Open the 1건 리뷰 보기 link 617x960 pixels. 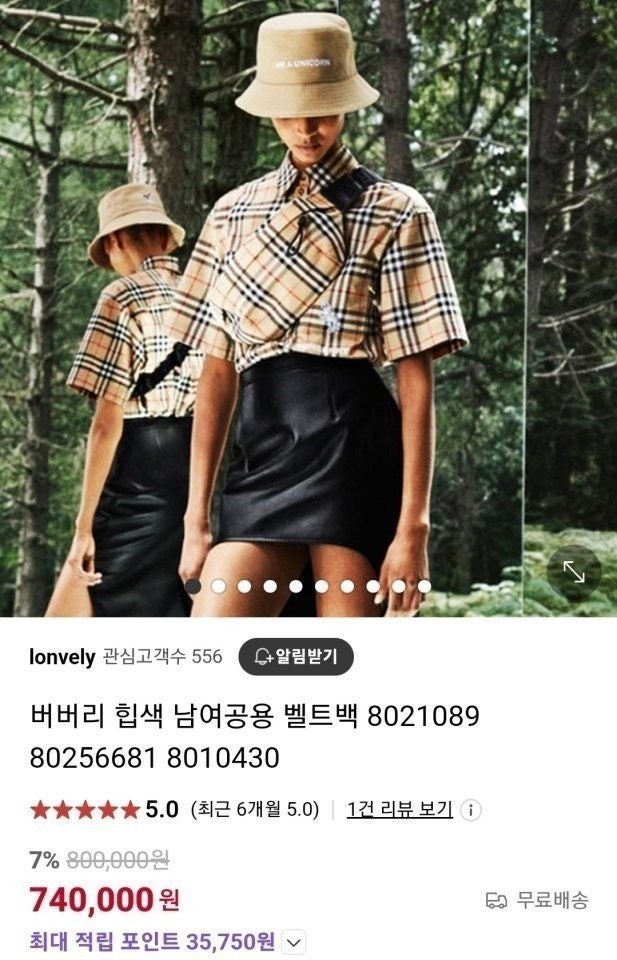click(399, 809)
